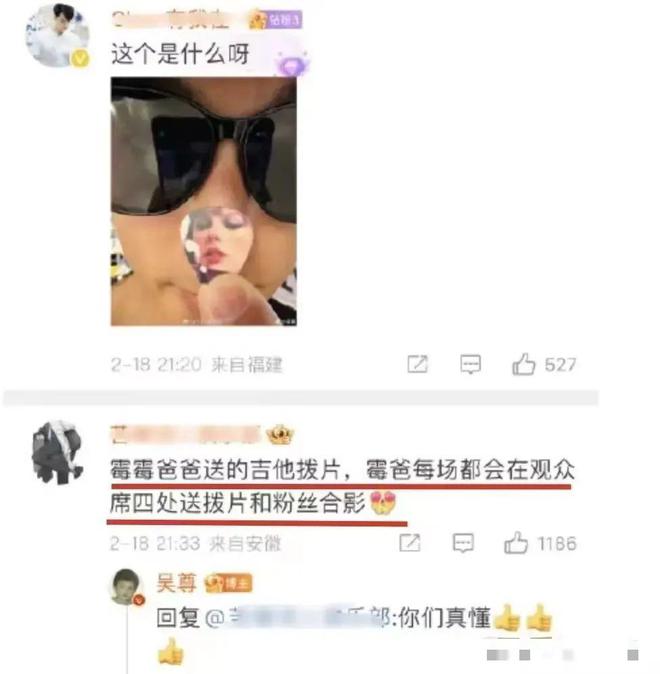Like the comment posted from 福建
Viewport: 660px width, 674px height.
click(524, 364)
